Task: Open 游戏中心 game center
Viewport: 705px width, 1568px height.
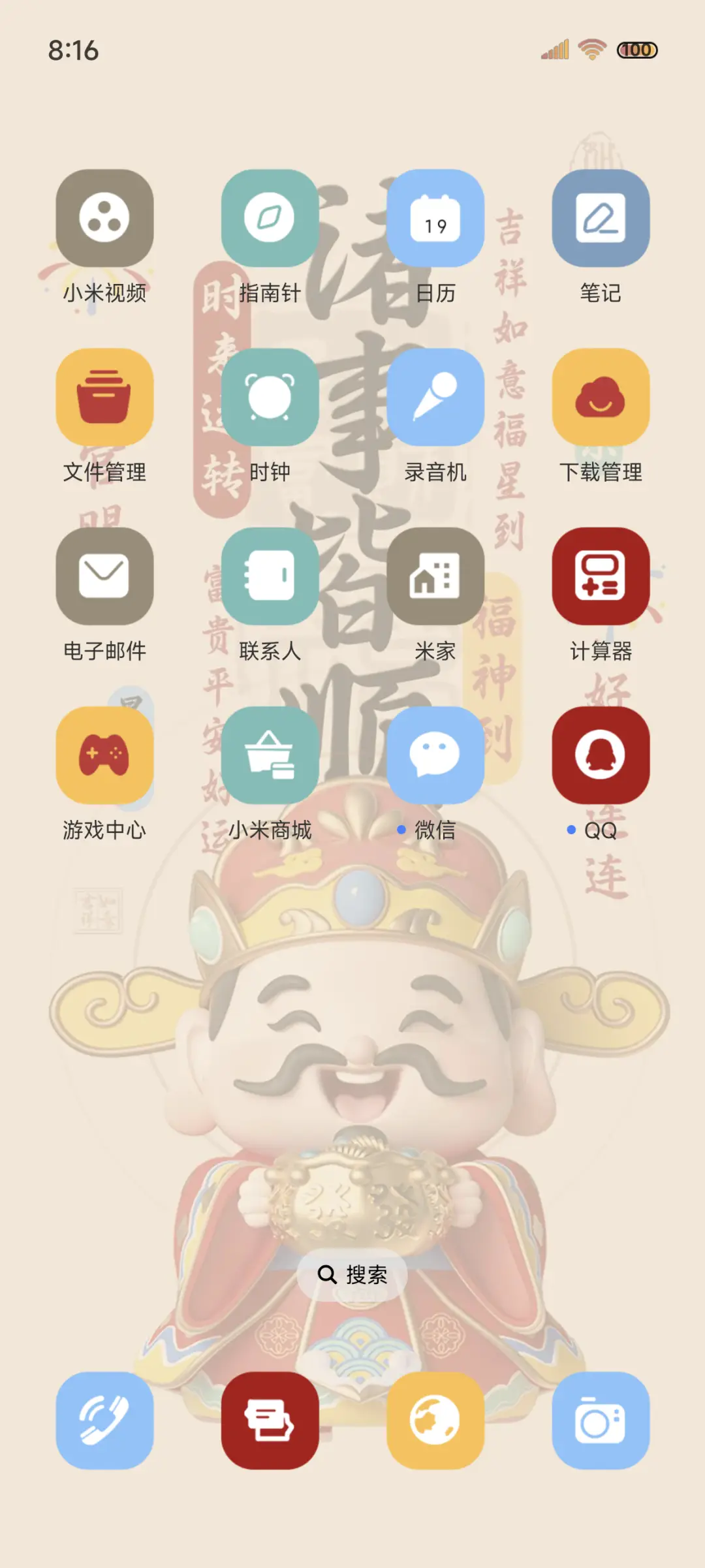Action: click(x=104, y=757)
